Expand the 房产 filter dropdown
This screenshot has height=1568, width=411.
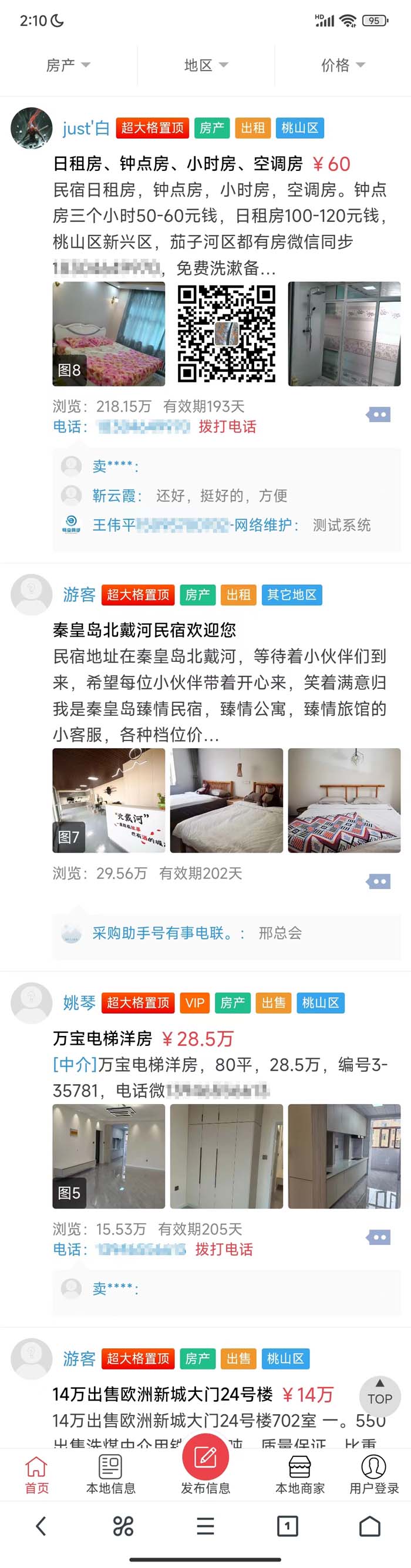(x=68, y=65)
